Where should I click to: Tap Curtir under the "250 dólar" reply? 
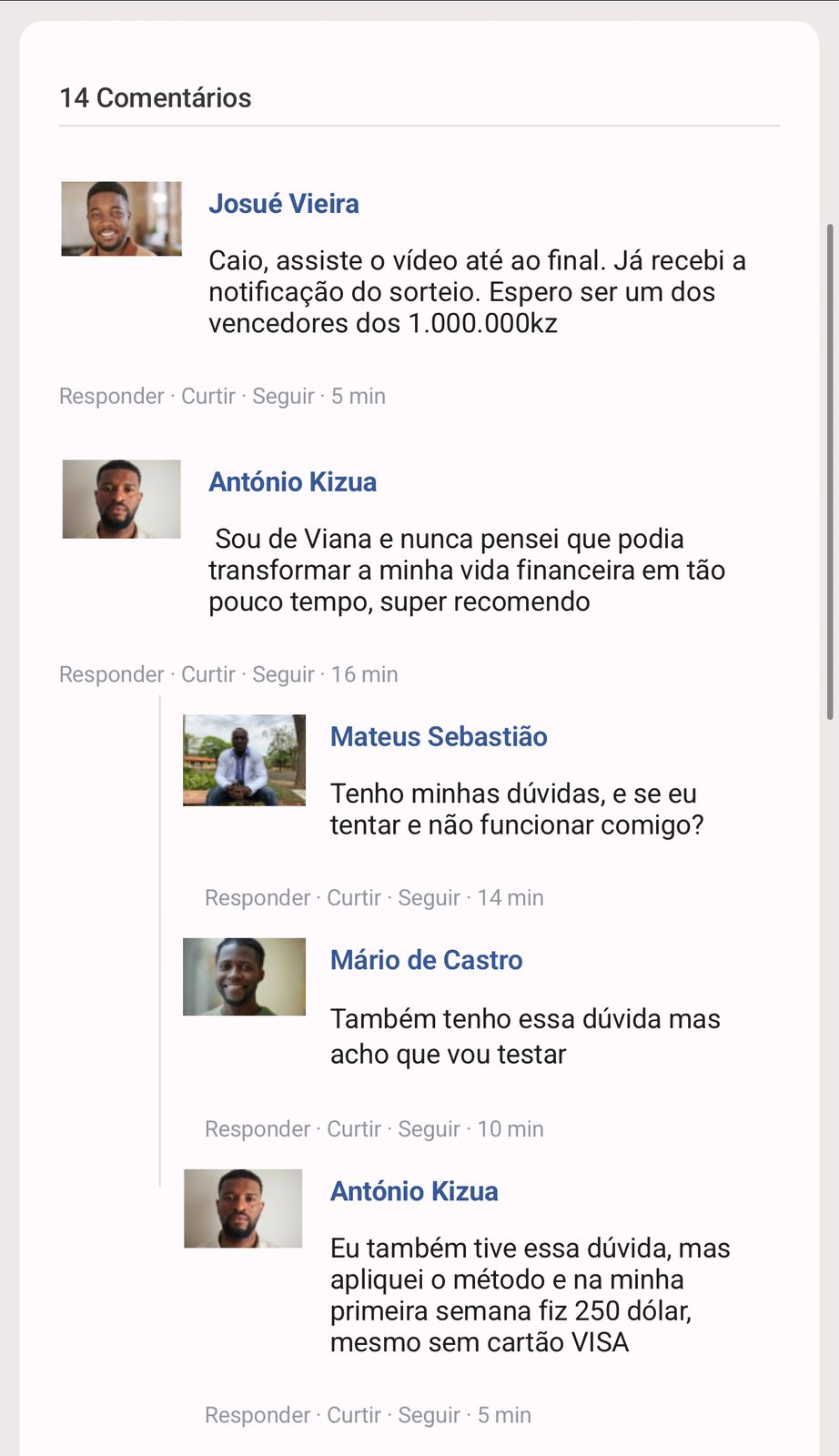click(x=353, y=1416)
